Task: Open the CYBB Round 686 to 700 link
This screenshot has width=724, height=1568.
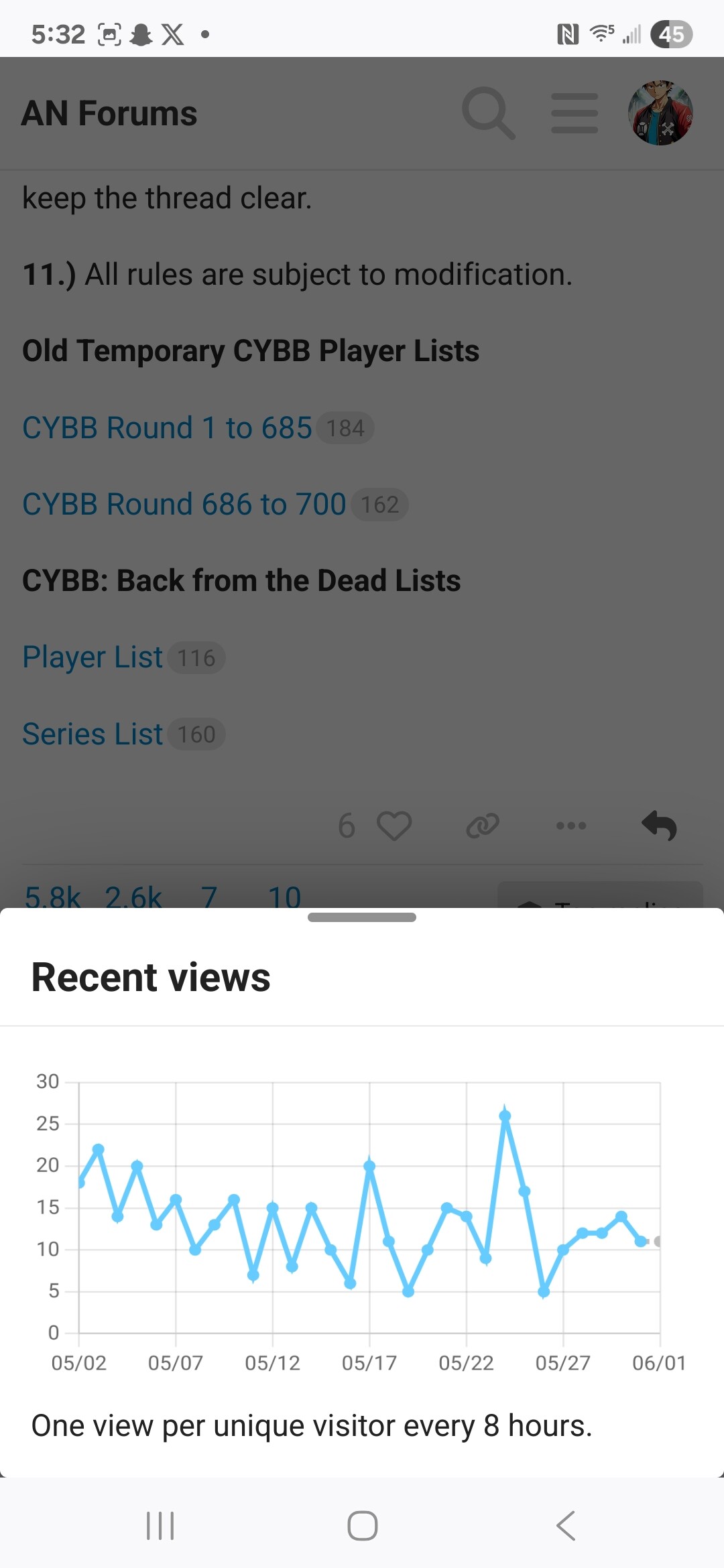Action: click(184, 504)
